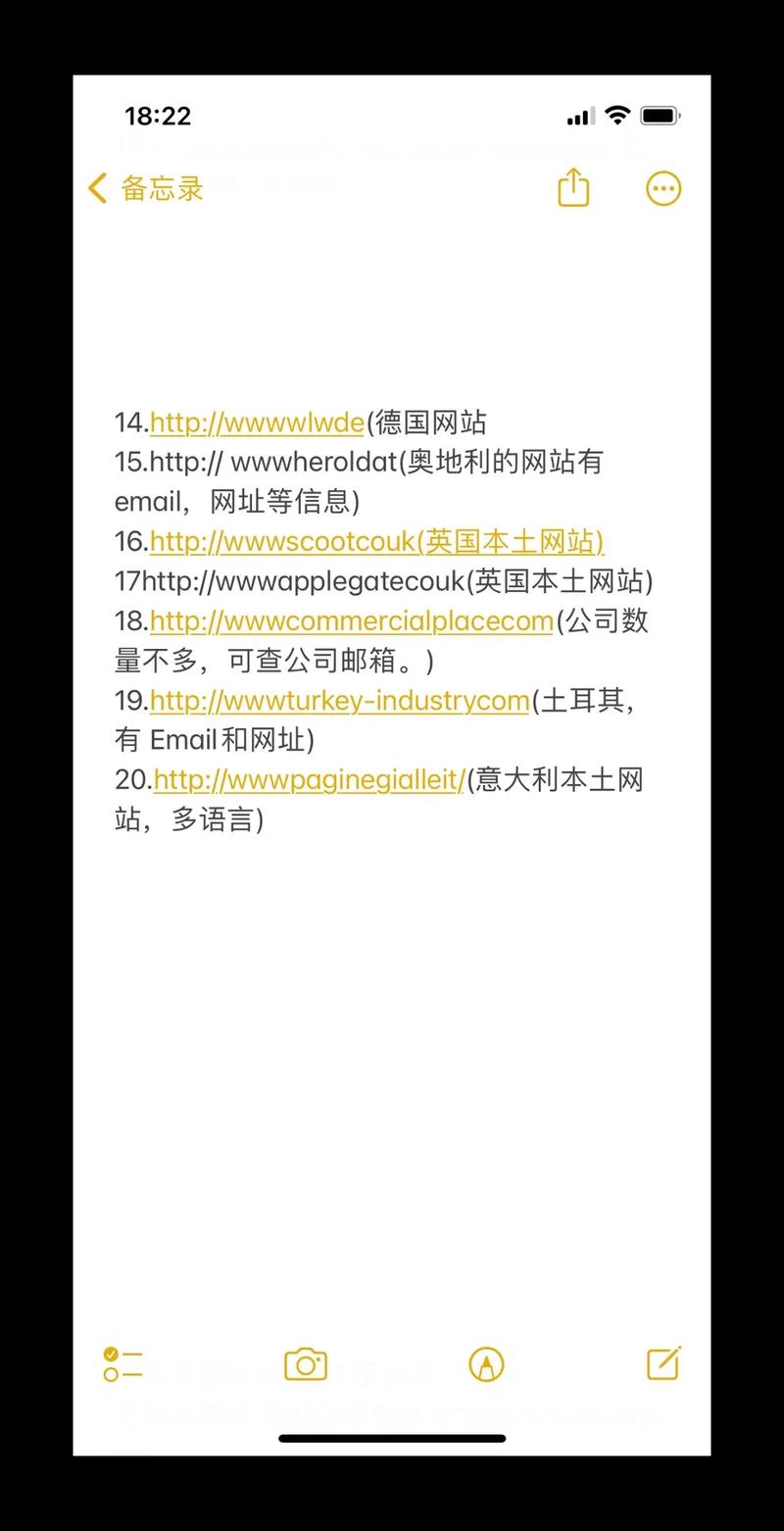This screenshot has height=1531, width=784.
Task: Open the Share sheet icon
Action: tap(572, 187)
